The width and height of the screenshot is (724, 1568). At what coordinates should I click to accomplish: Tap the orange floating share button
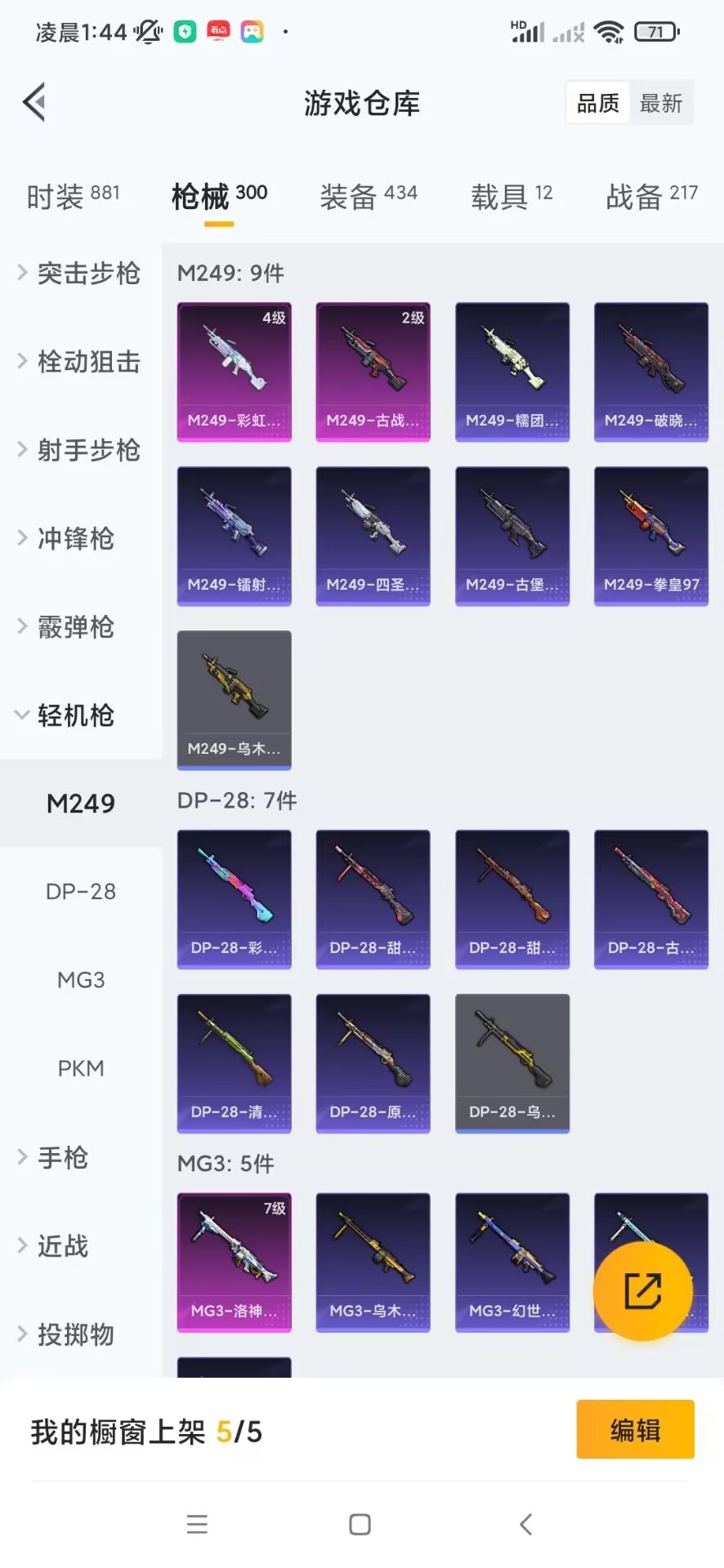click(x=643, y=1291)
